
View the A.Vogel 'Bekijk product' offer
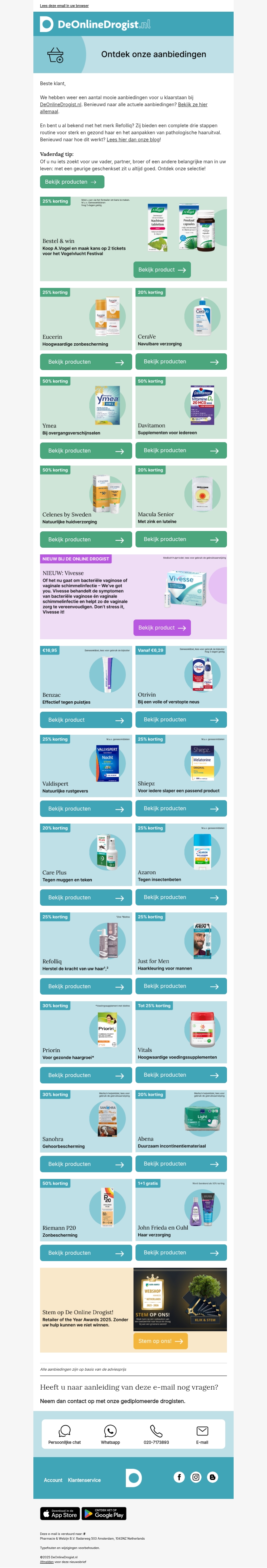[162, 270]
